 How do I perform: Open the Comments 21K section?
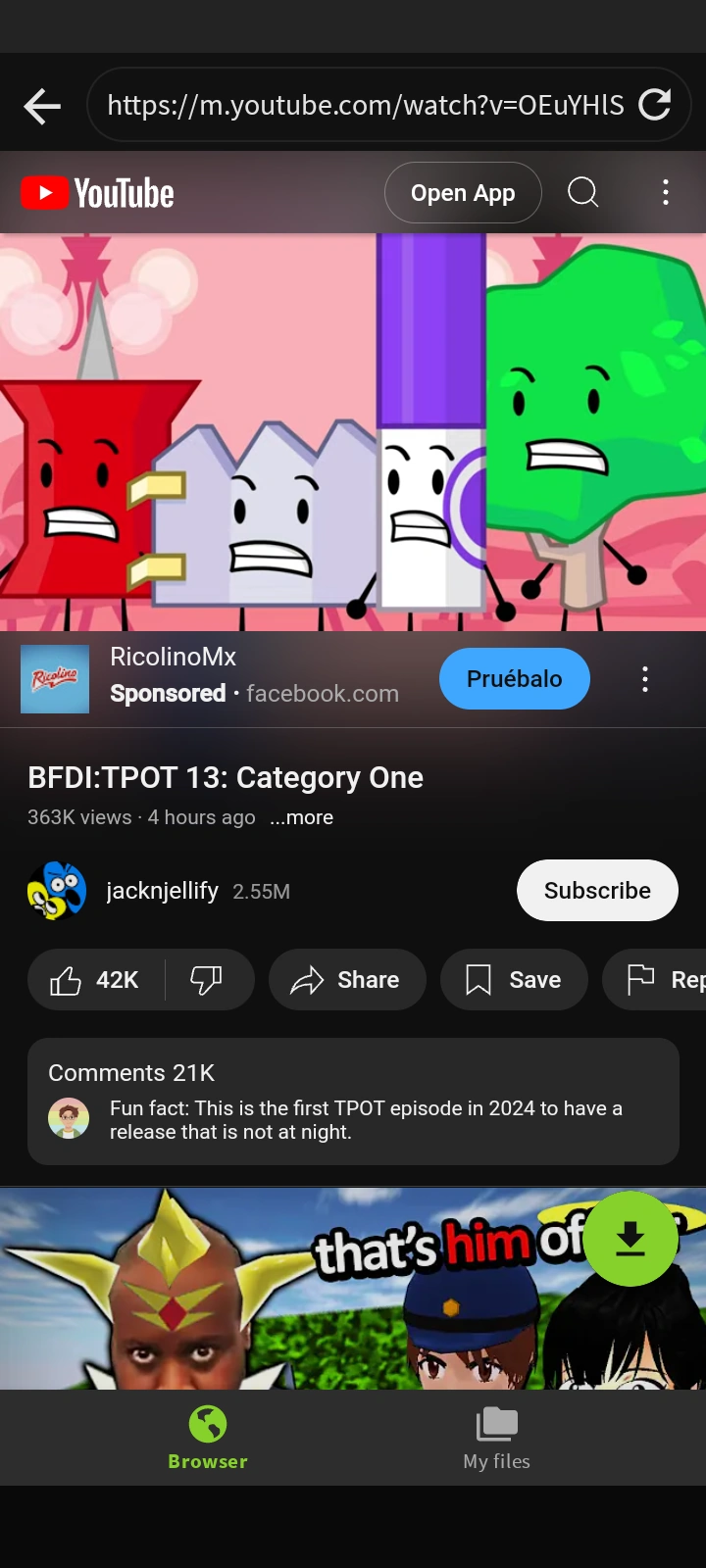[353, 1101]
